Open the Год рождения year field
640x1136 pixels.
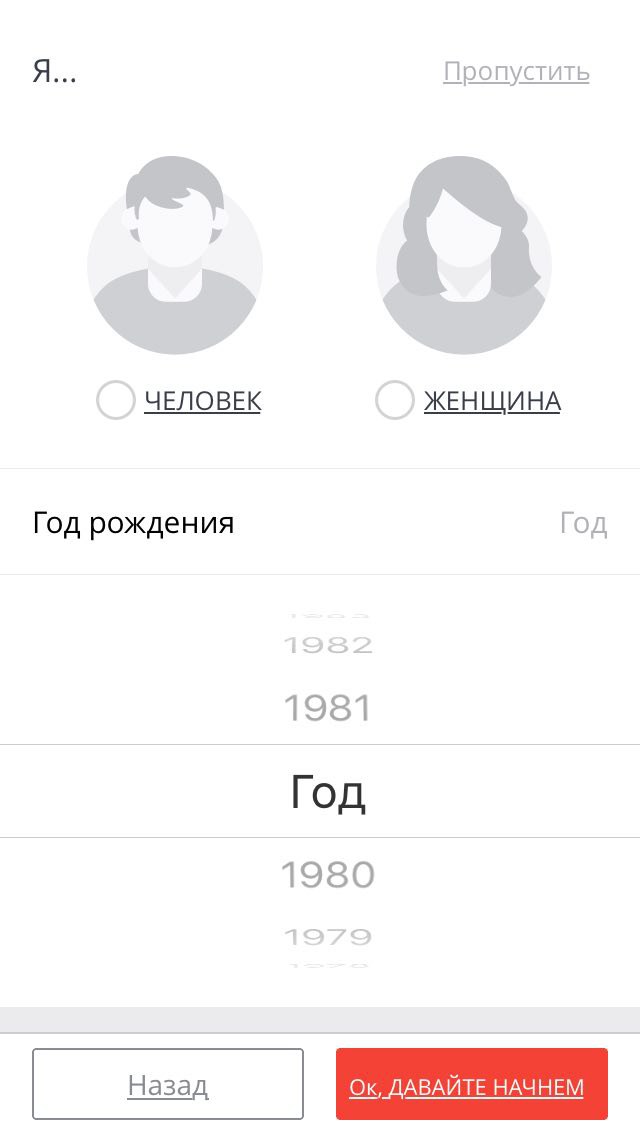pos(320,523)
